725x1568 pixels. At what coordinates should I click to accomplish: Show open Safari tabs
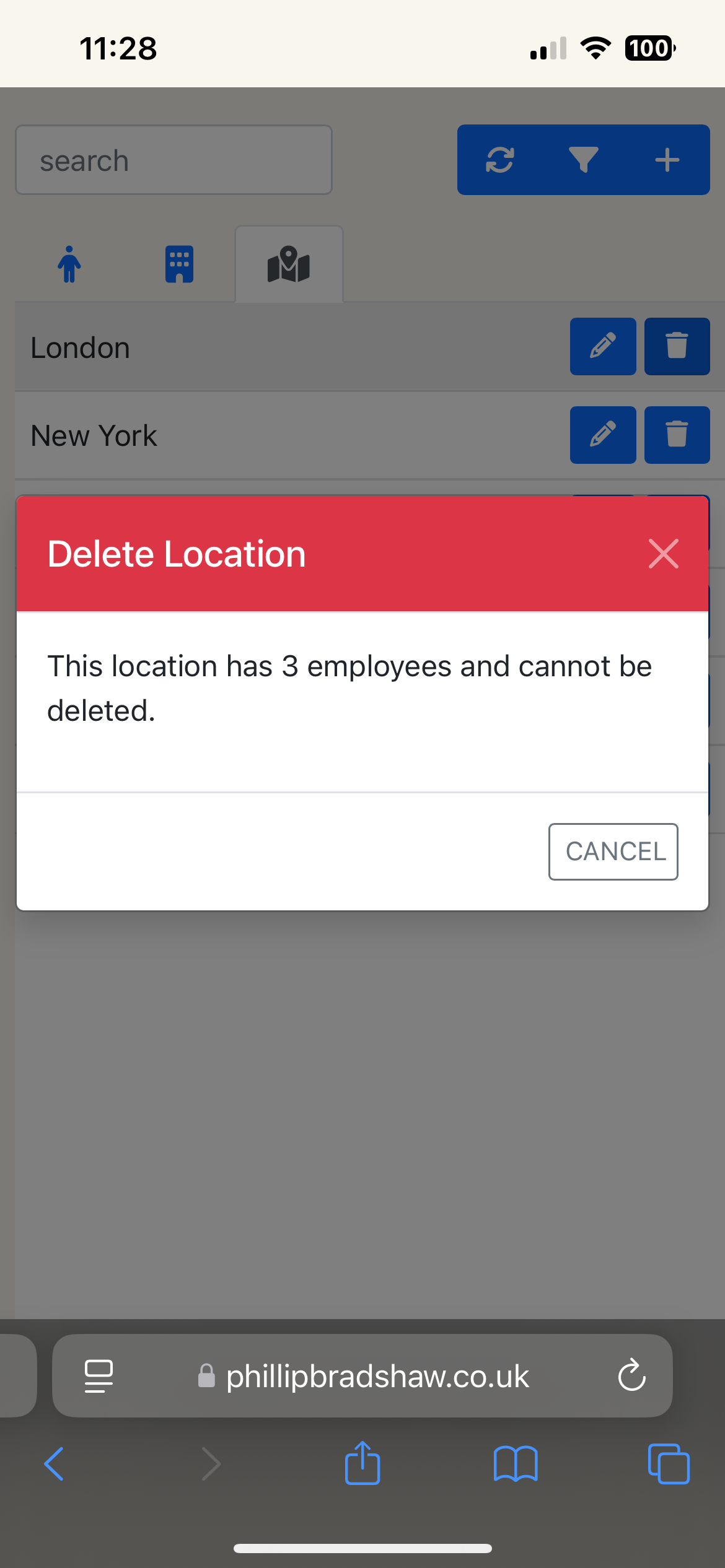click(668, 1464)
